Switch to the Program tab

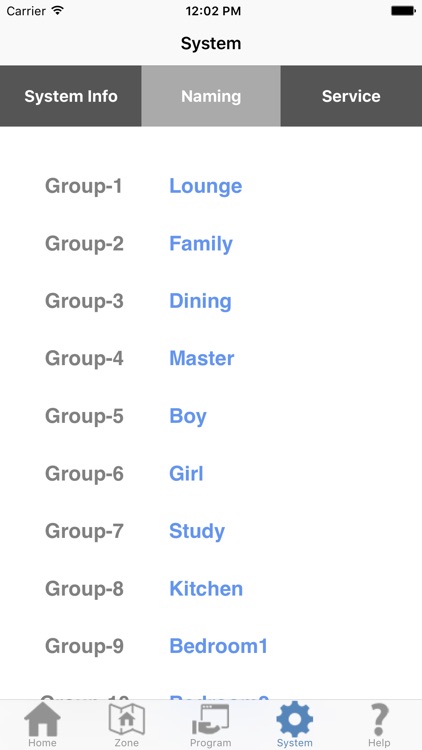point(211,725)
